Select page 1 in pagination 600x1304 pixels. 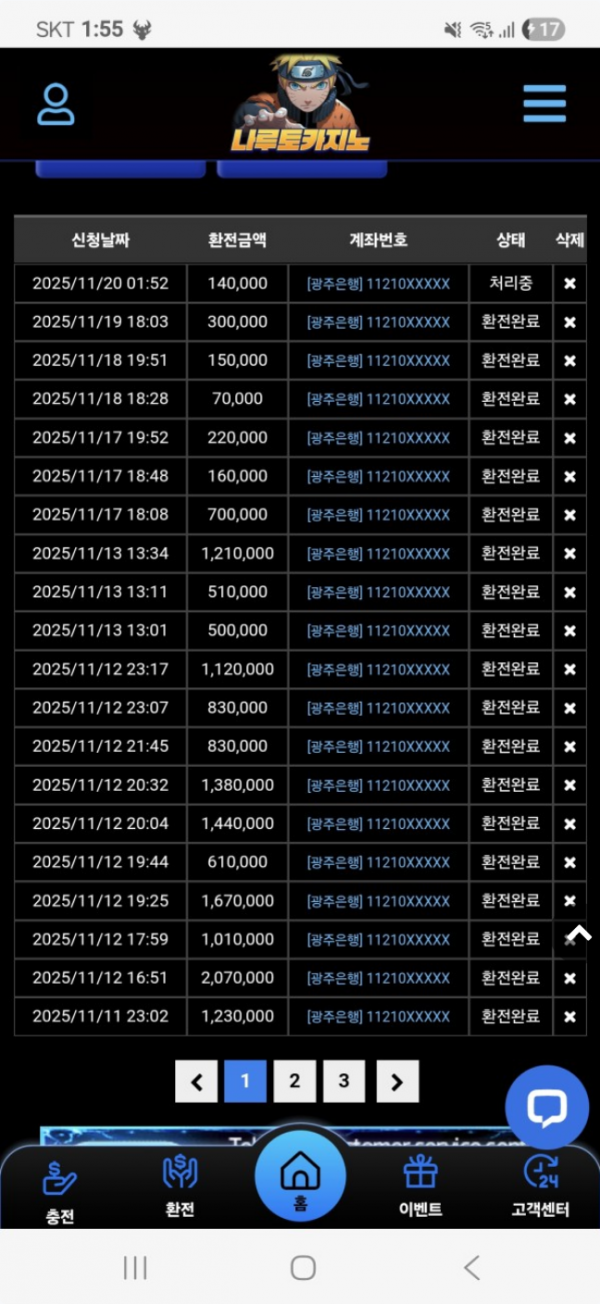pyautogui.click(x=245, y=1081)
